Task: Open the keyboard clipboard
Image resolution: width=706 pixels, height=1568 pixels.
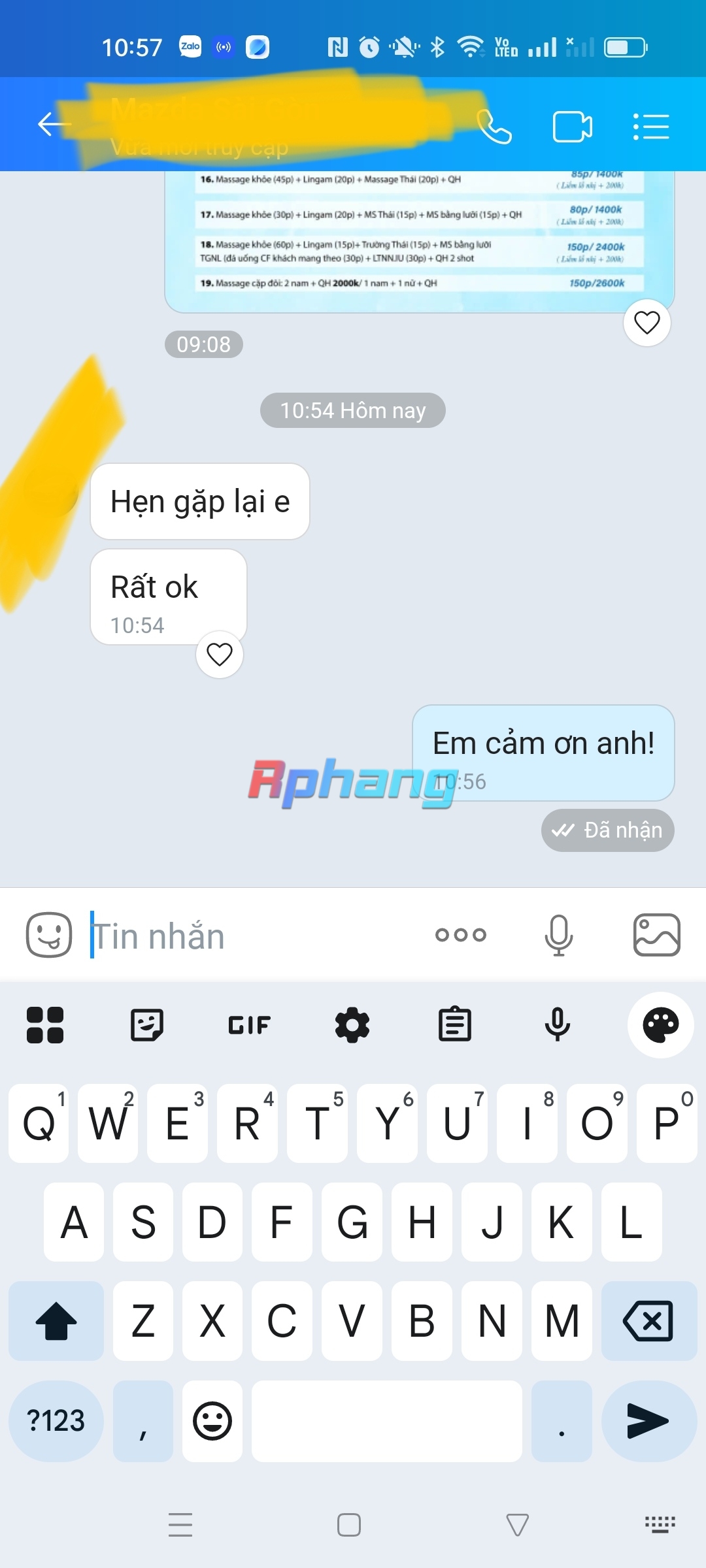Action: 455,1024
